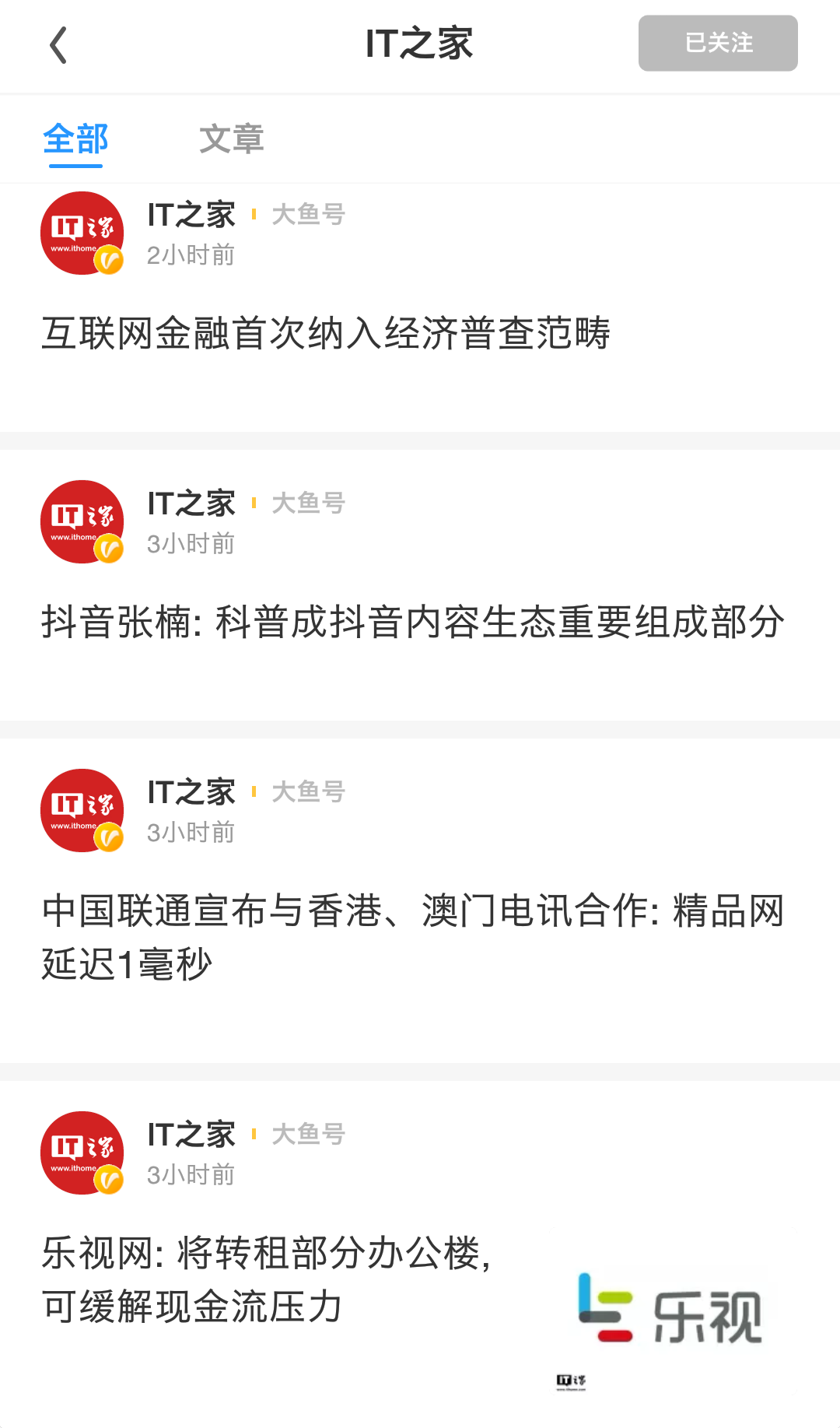
Task: Tap the IT之家 avatar on the 中国联通 post
Action: (82, 810)
